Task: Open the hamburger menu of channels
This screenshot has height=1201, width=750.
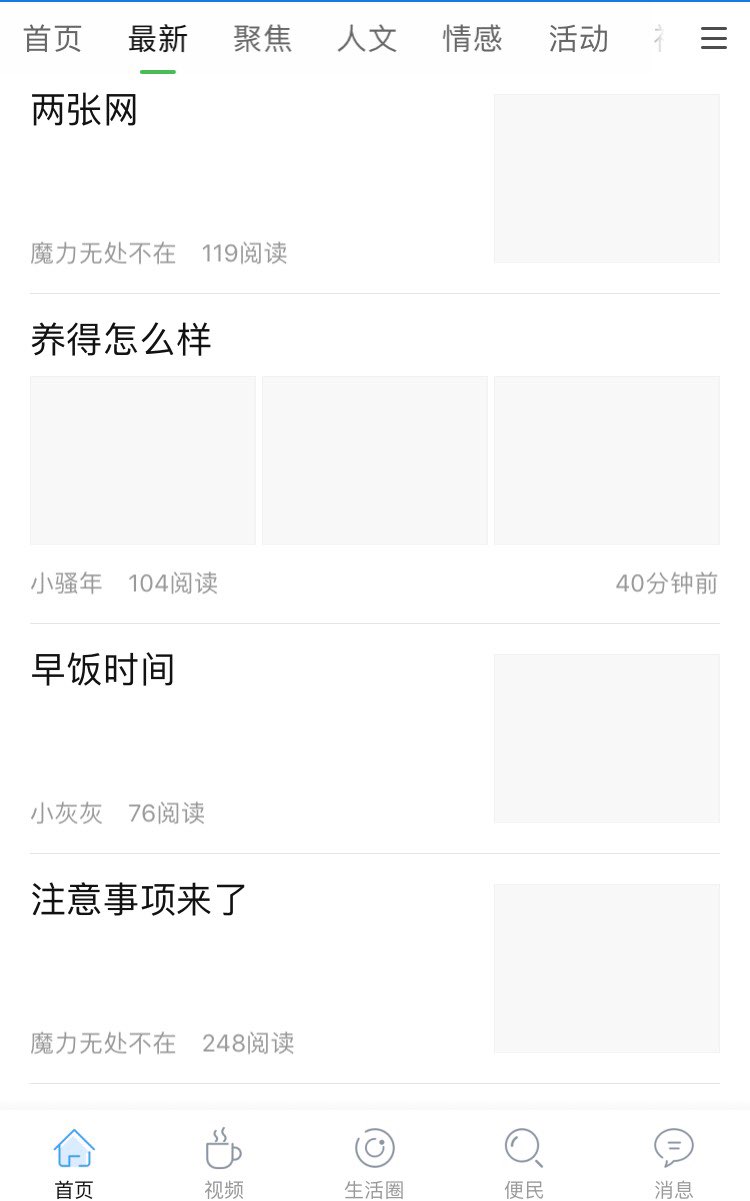Action: [x=714, y=39]
